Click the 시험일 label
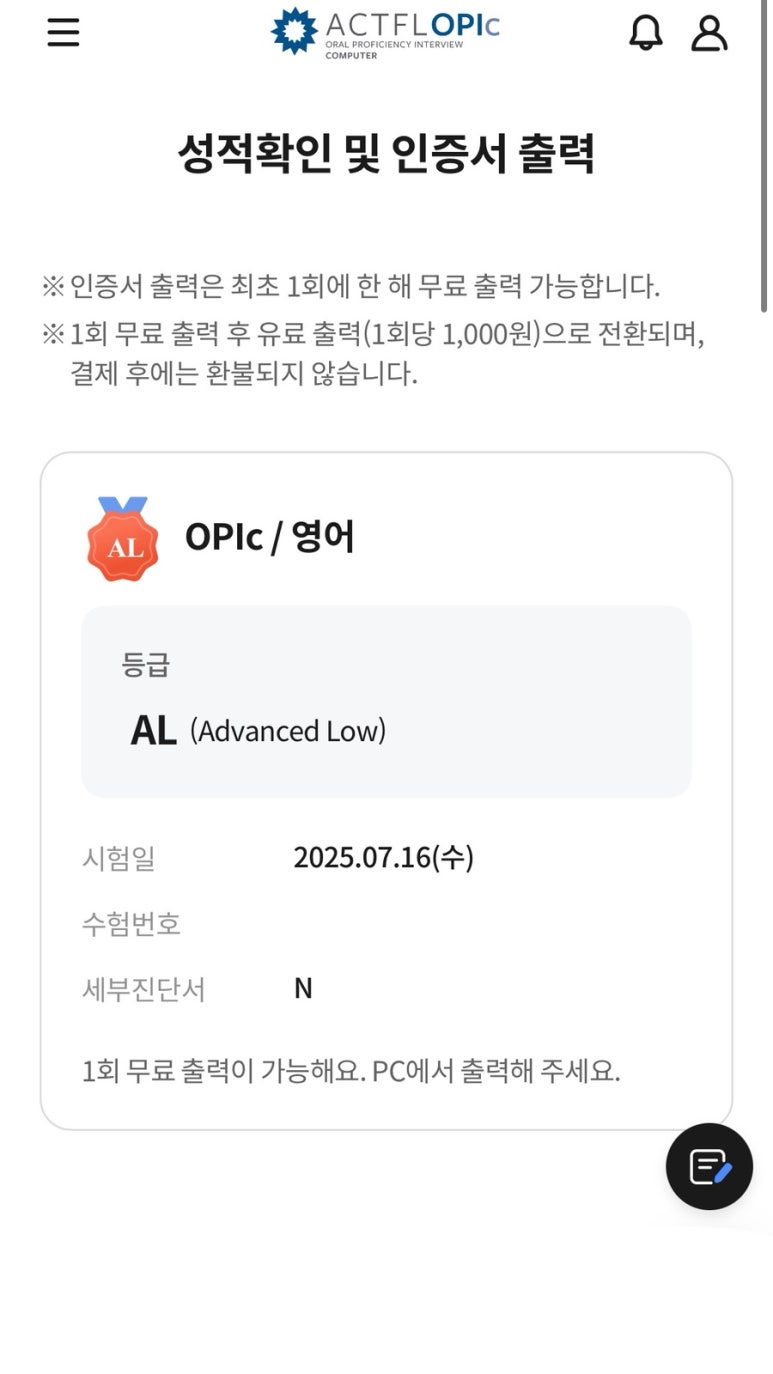This screenshot has height=1374, width=773. coord(118,858)
